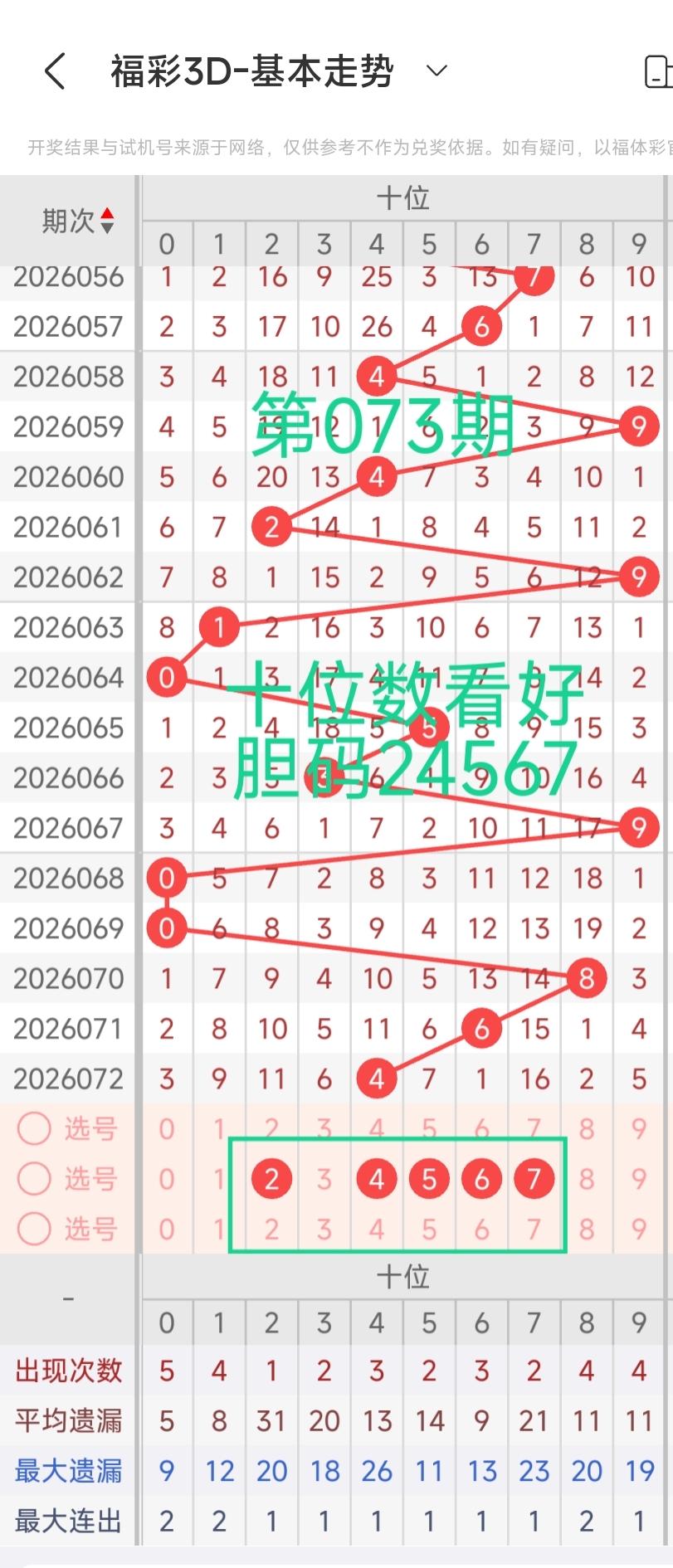This screenshot has height=1568, width=673.
Task: Tap the circled 8 marker in row 2026070
Action: click(586, 978)
